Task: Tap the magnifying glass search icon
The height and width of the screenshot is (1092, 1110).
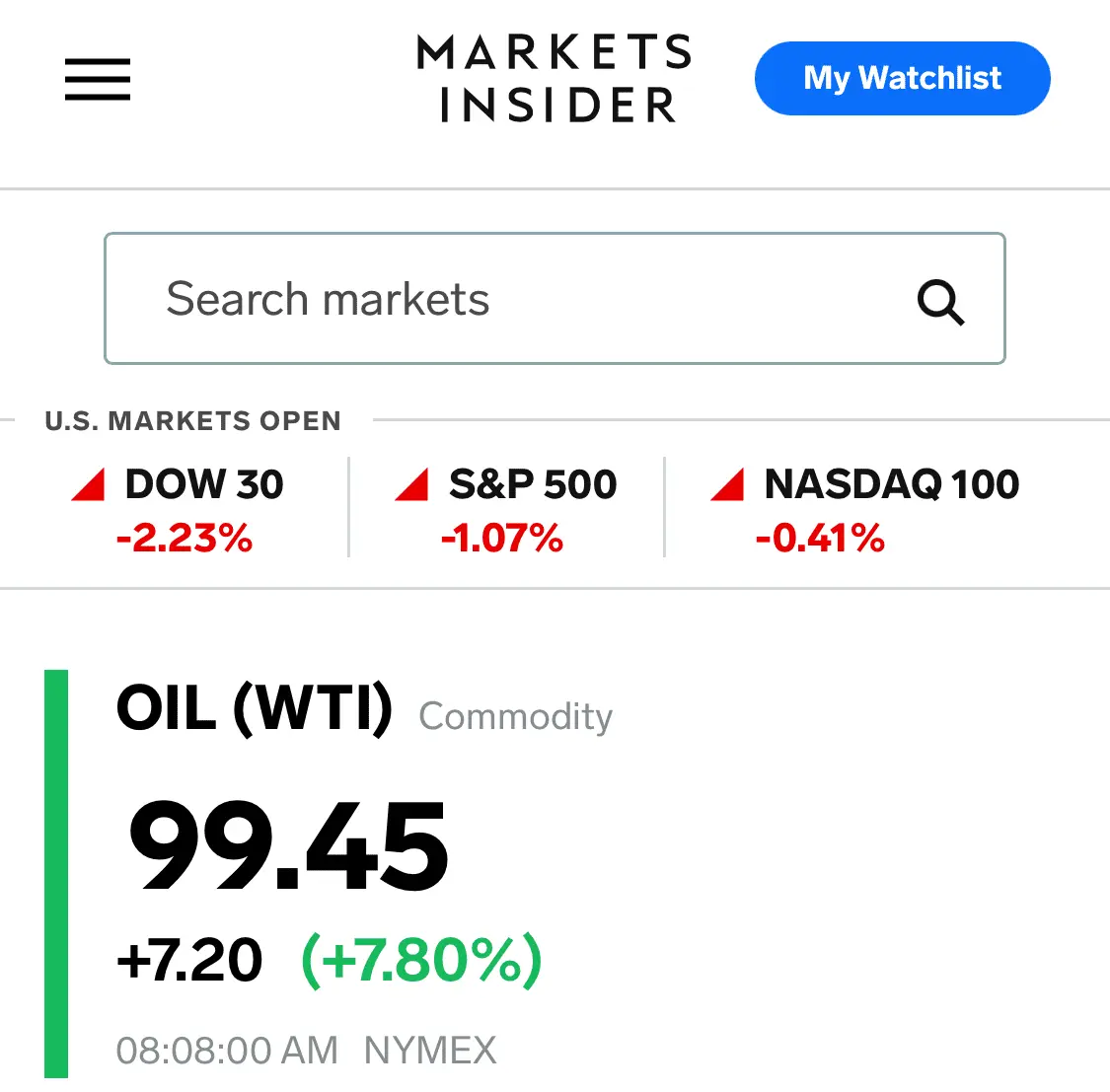Action: click(940, 301)
